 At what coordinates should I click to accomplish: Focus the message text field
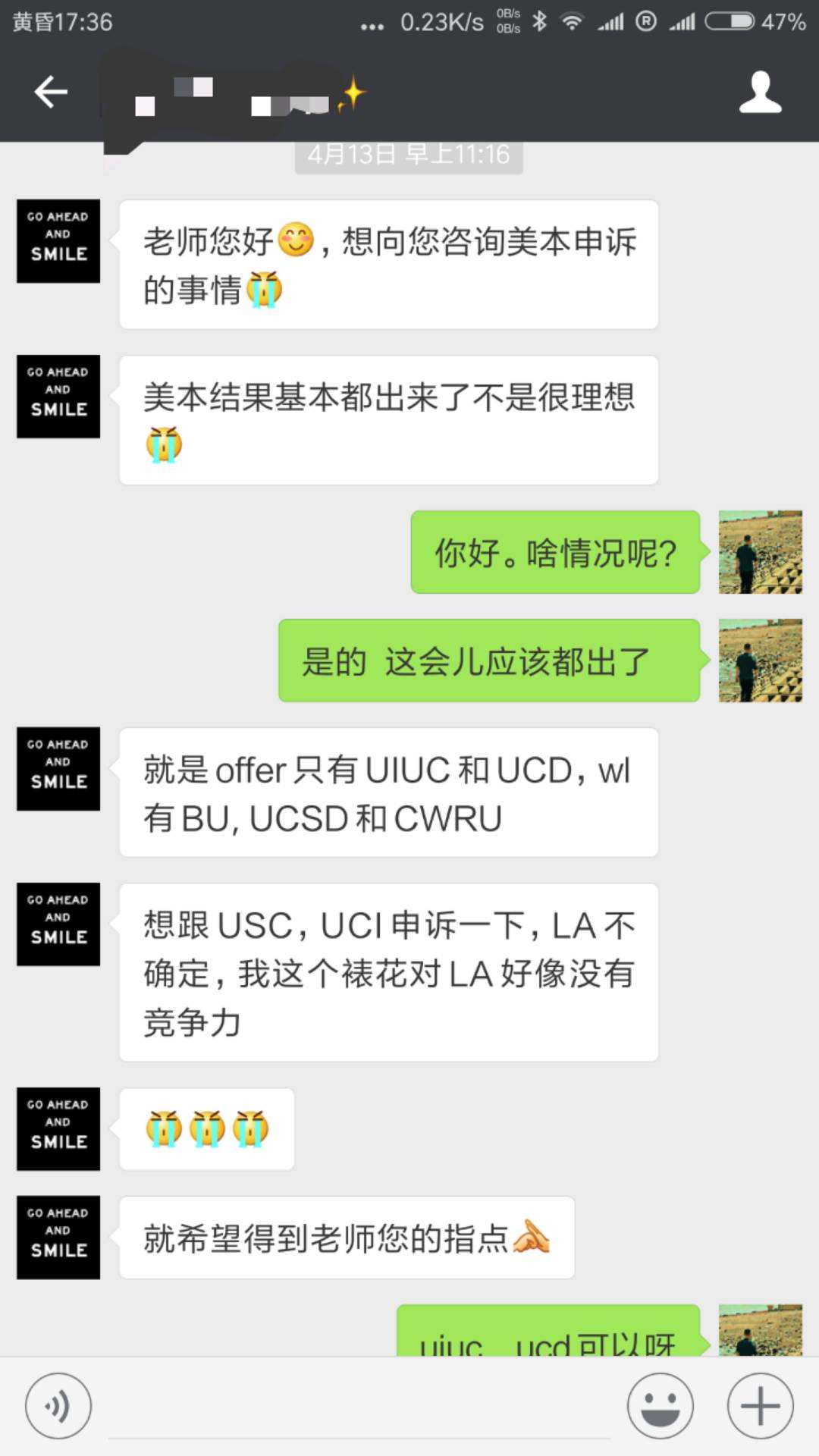[359, 1407]
